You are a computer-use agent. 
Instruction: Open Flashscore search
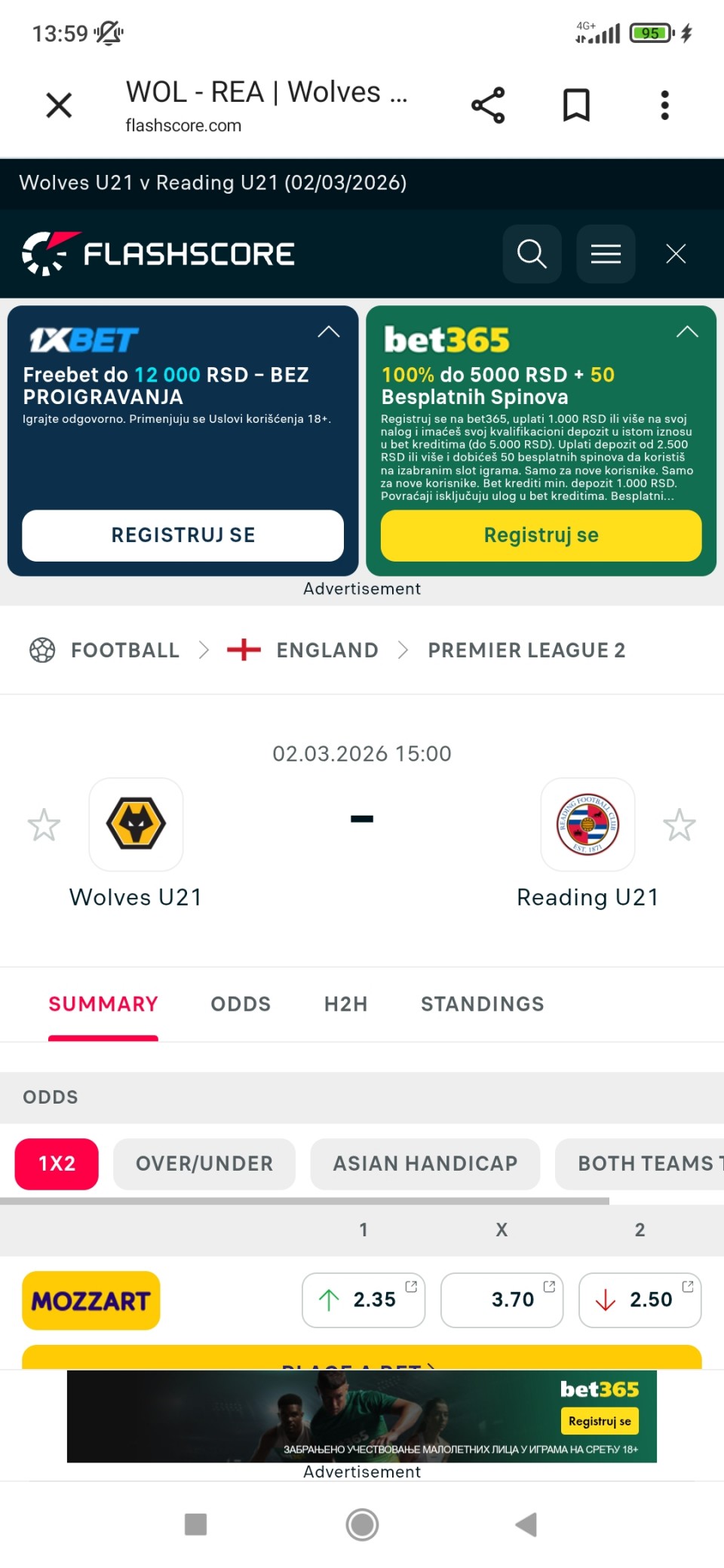(x=532, y=254)
